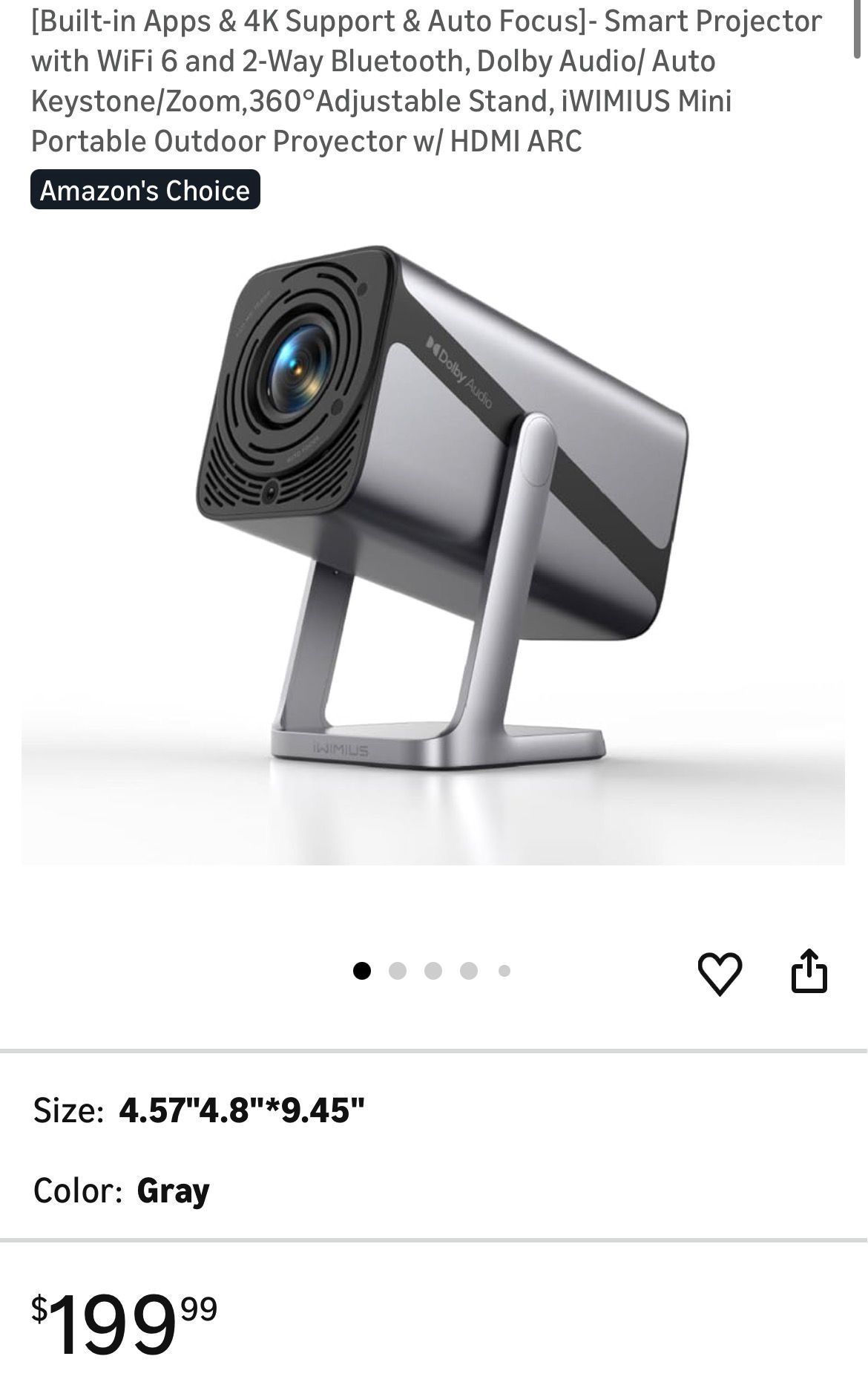Tap the Amazon's Choice badge
Viewport: 868px width, 1385px height.
point(145,190)
